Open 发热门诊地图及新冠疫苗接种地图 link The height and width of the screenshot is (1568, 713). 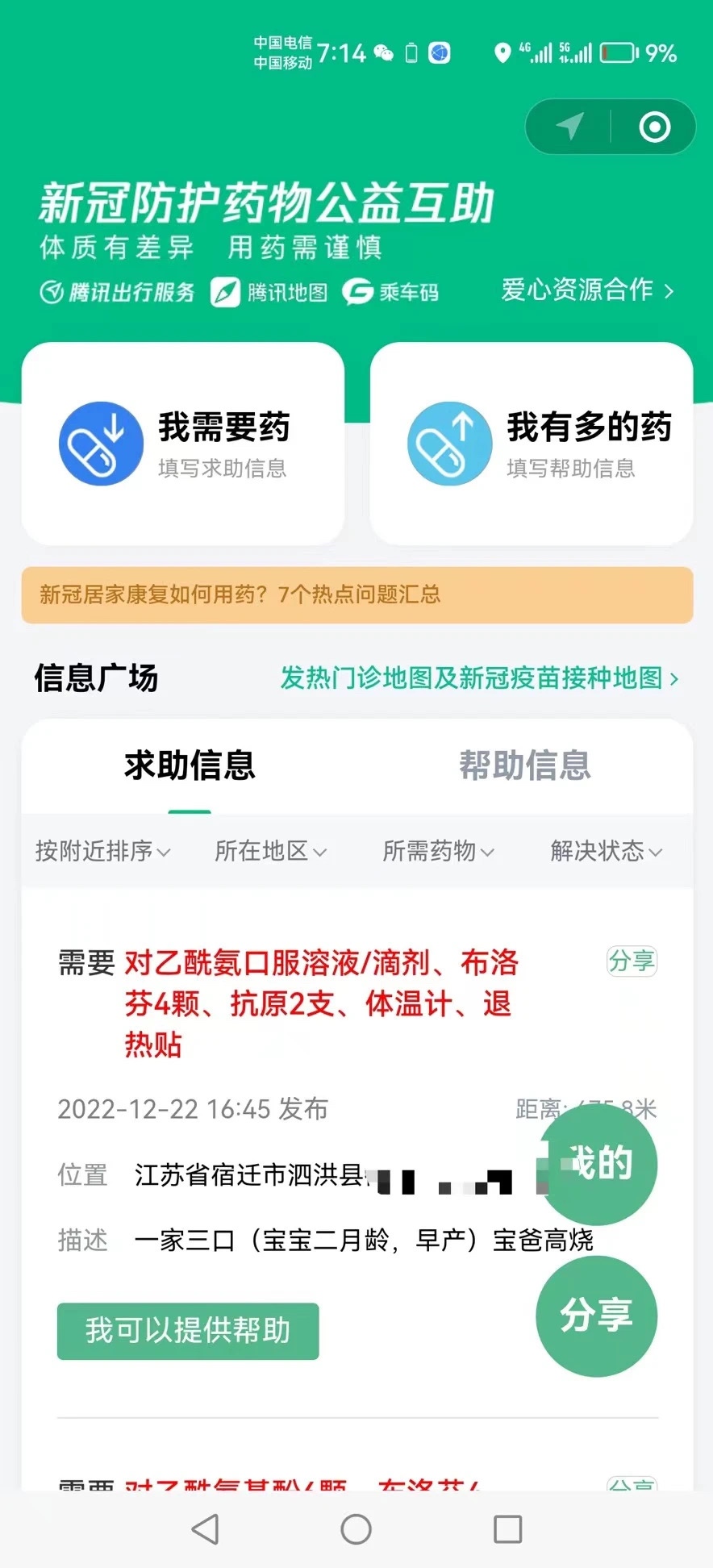tap(480, 678)
